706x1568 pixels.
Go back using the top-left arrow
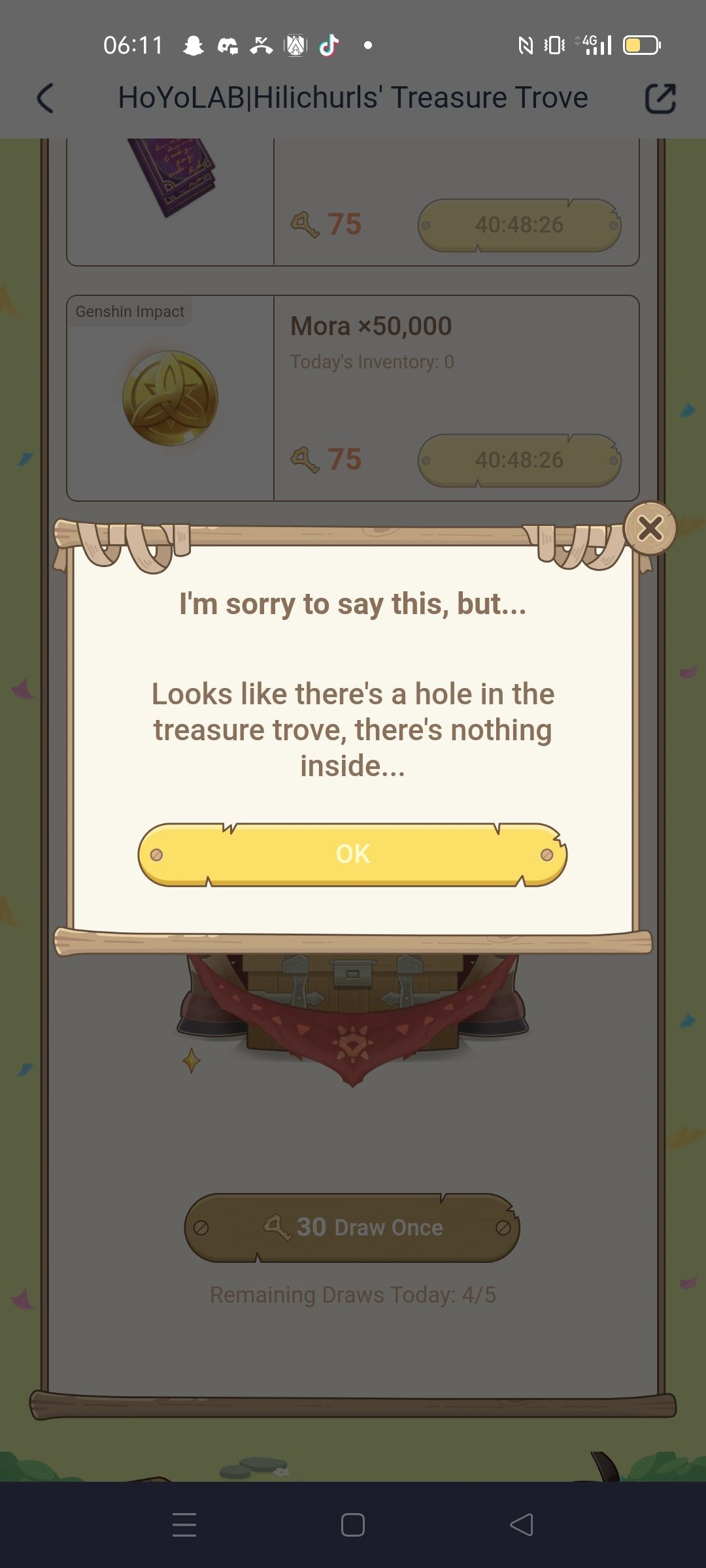[45, 99]
